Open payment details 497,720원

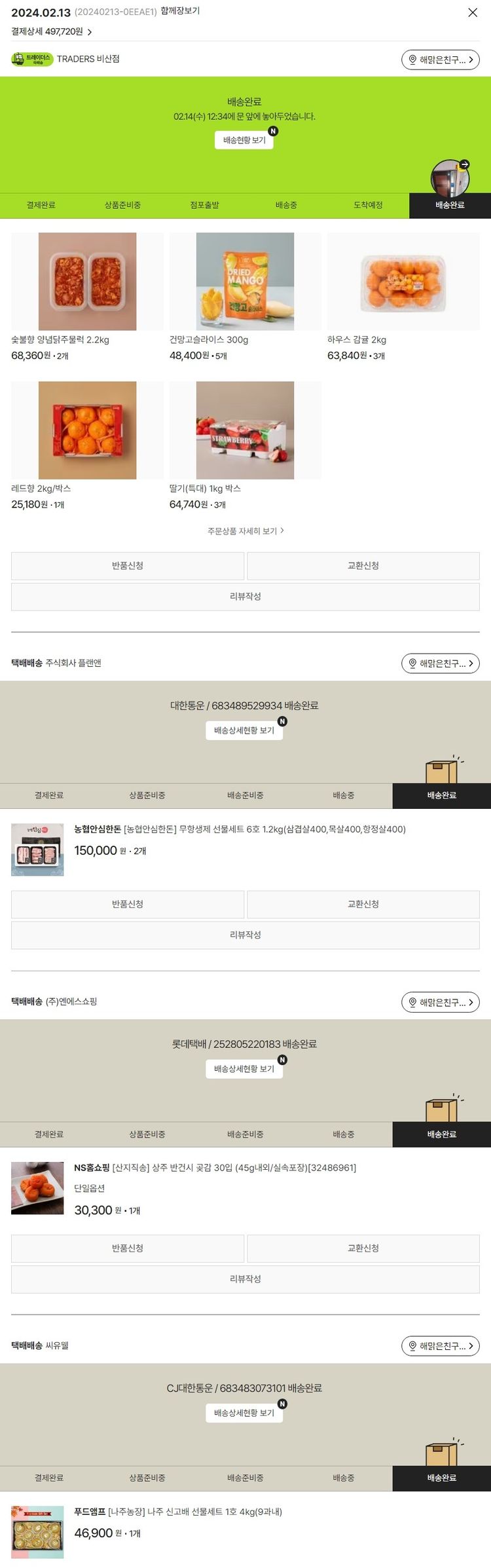(x=52, y=31)
